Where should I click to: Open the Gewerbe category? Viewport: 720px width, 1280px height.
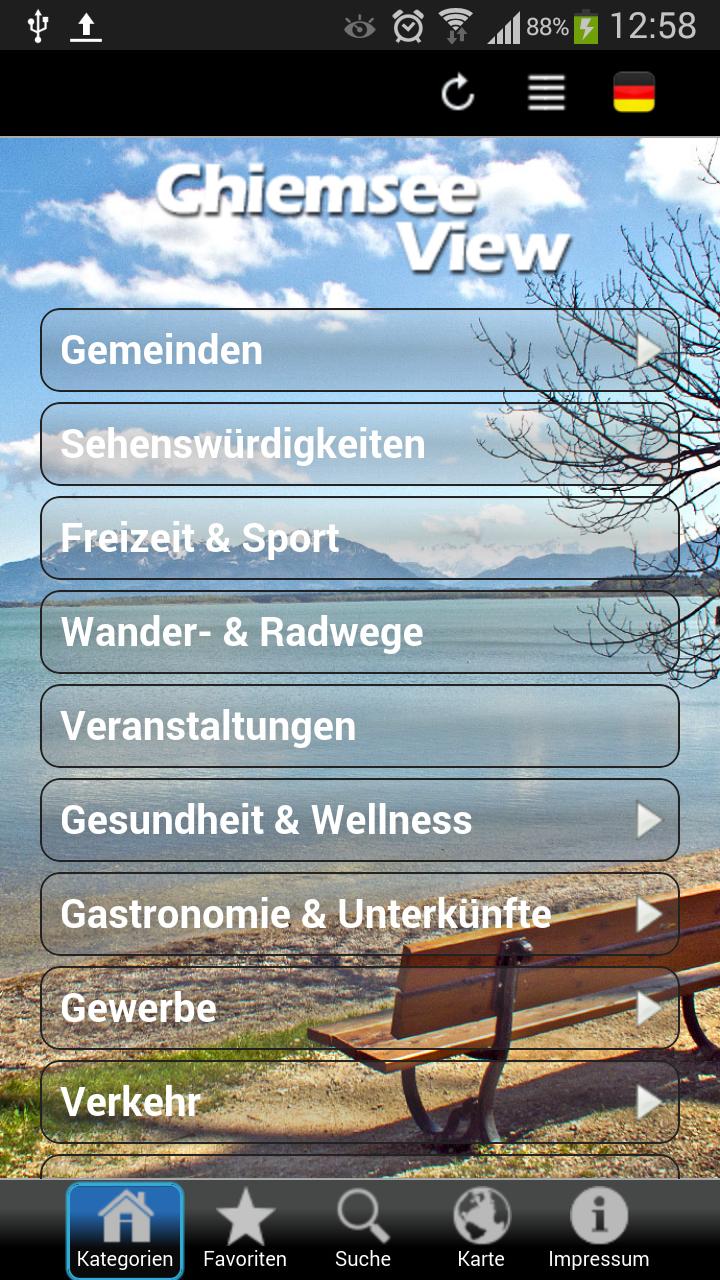(x=360, y=1008)
